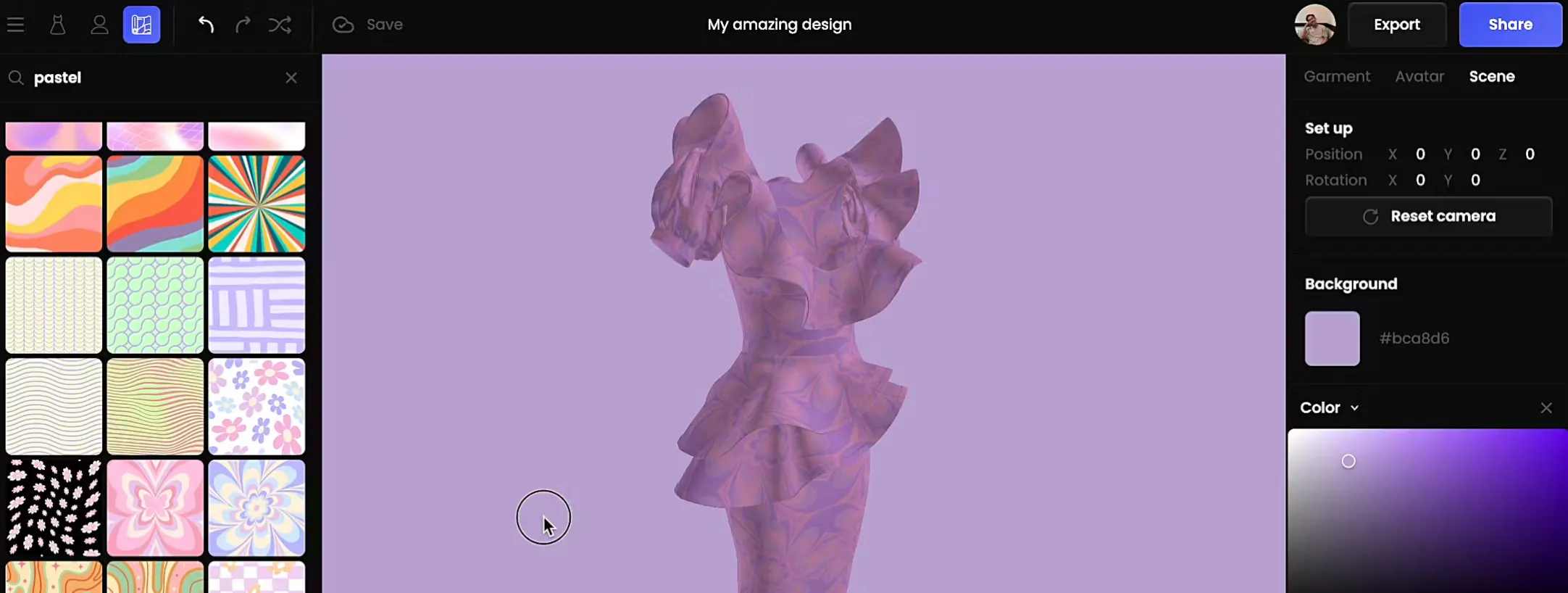
Task: Share my amazing design
Action: (x=1510, y=25)
